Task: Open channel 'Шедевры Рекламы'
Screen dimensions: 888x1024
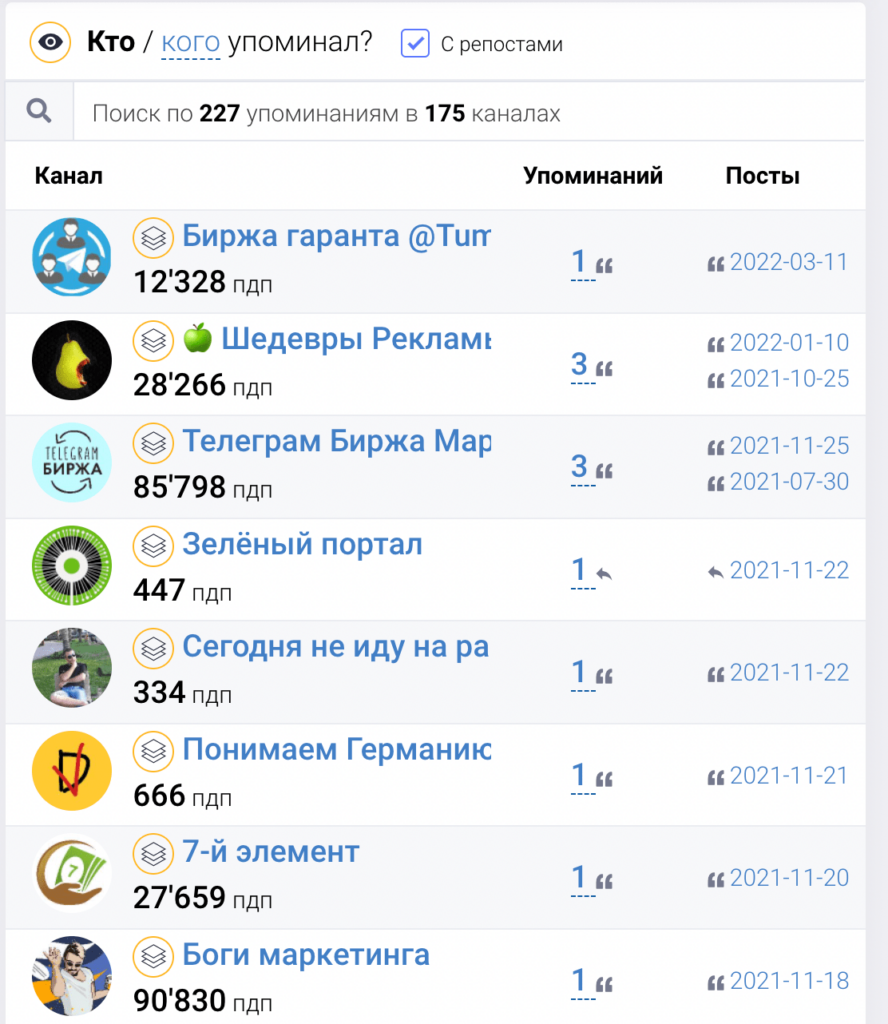Action: tap(356, 340)
